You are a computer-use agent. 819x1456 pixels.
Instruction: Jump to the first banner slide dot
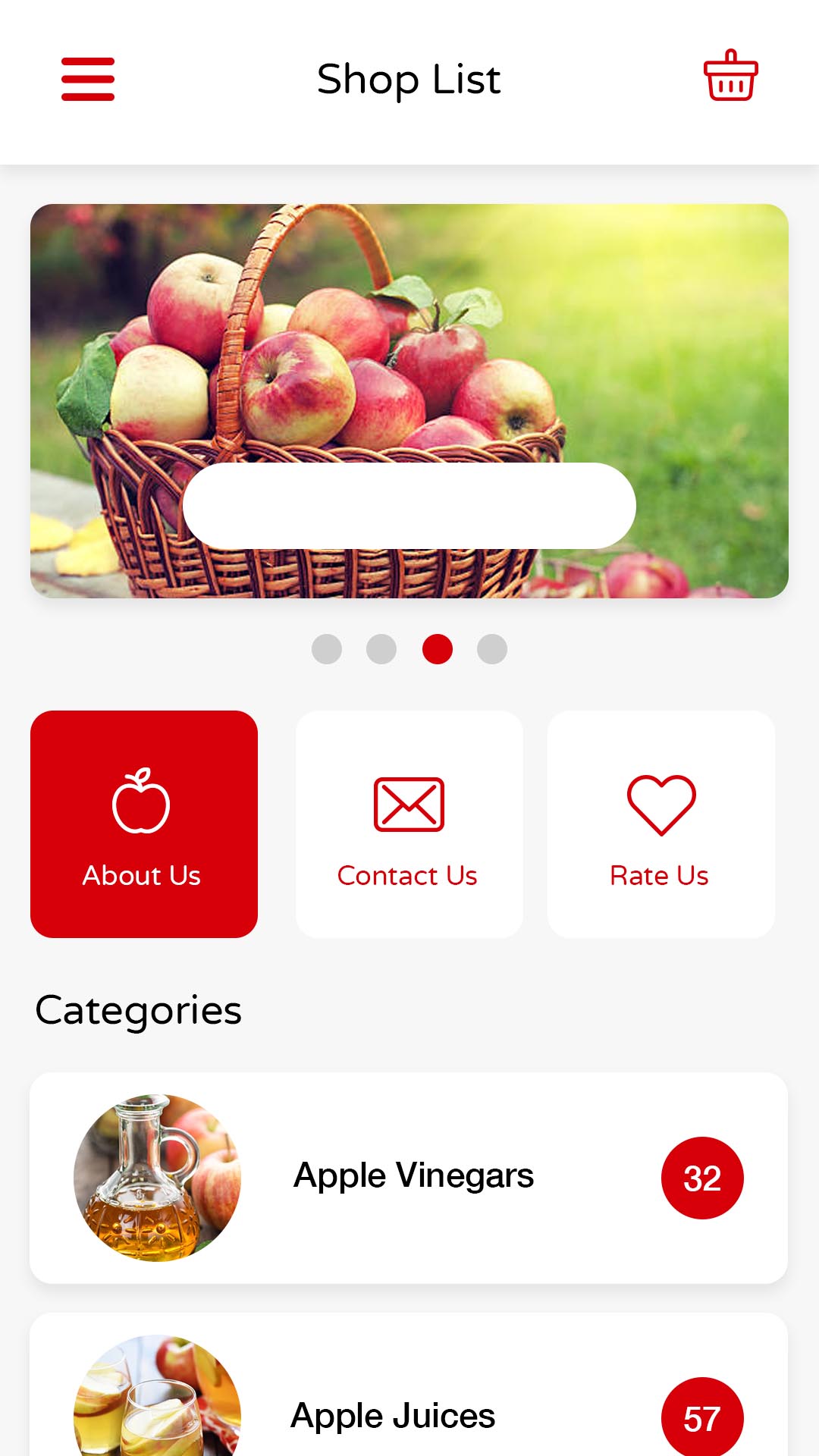pos(327,649)
